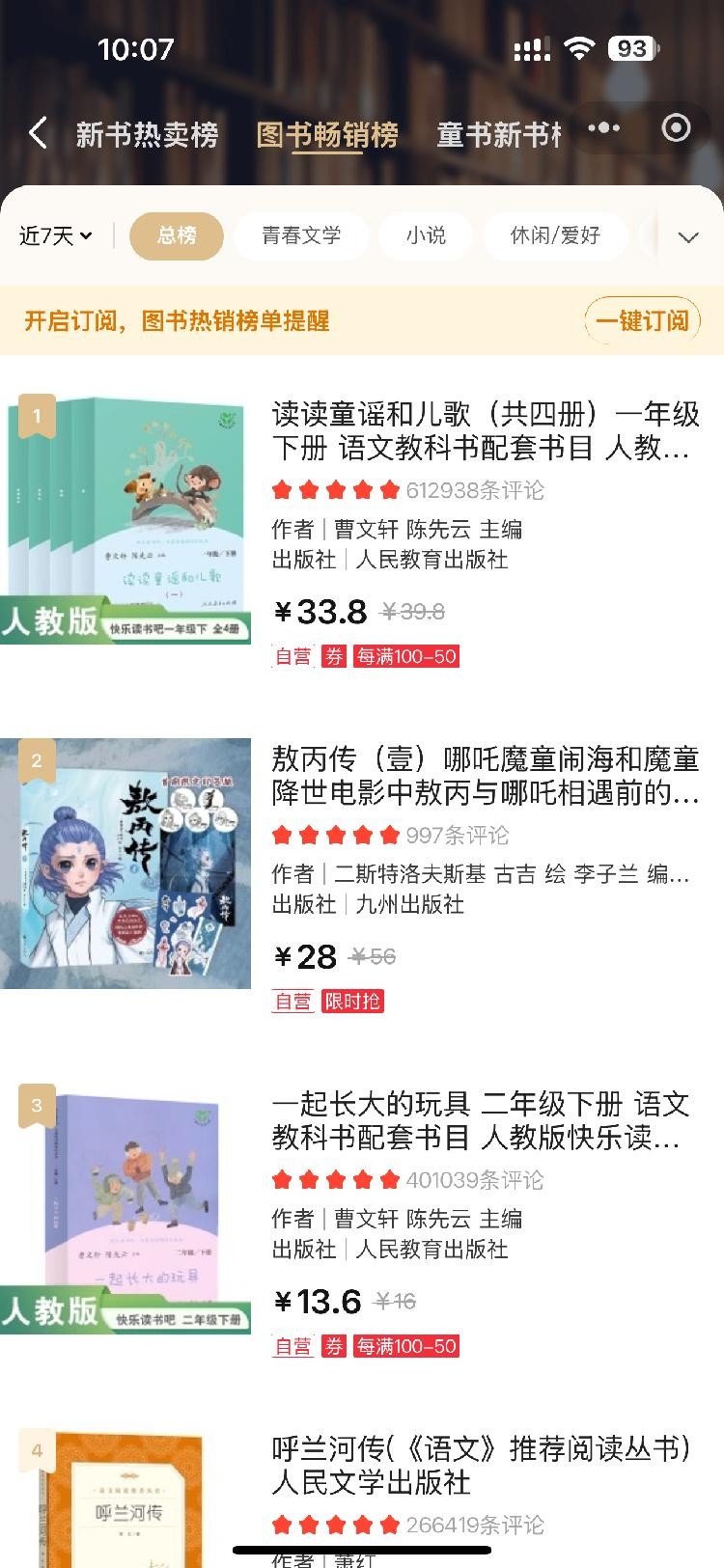Go back using the top-left arrow
The height and width of the screenshot is (1568, 724).
39,133
